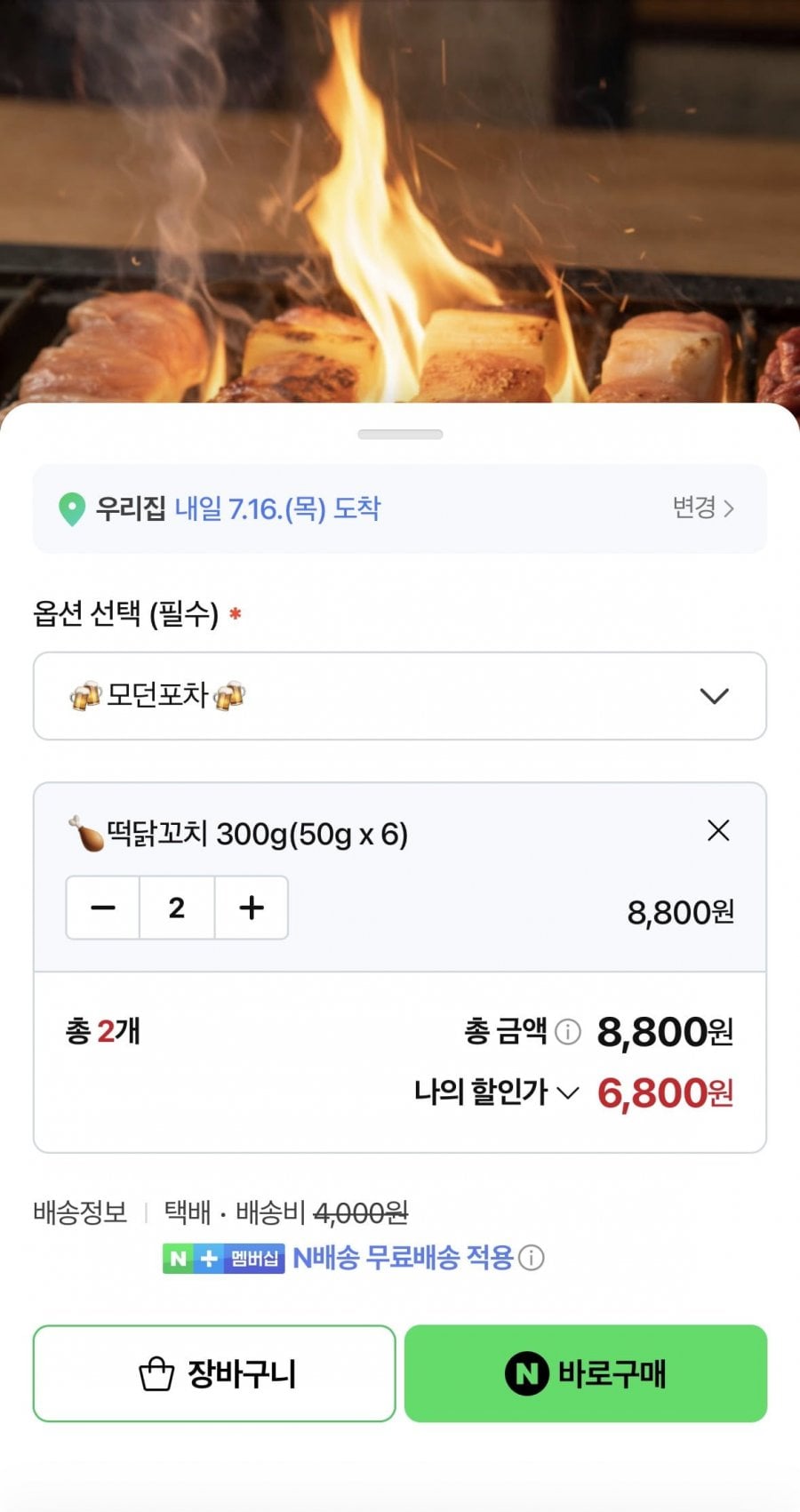Tap 변경 to change delivery address
This screenshot has height=1512, width=800.
[703, 508]
